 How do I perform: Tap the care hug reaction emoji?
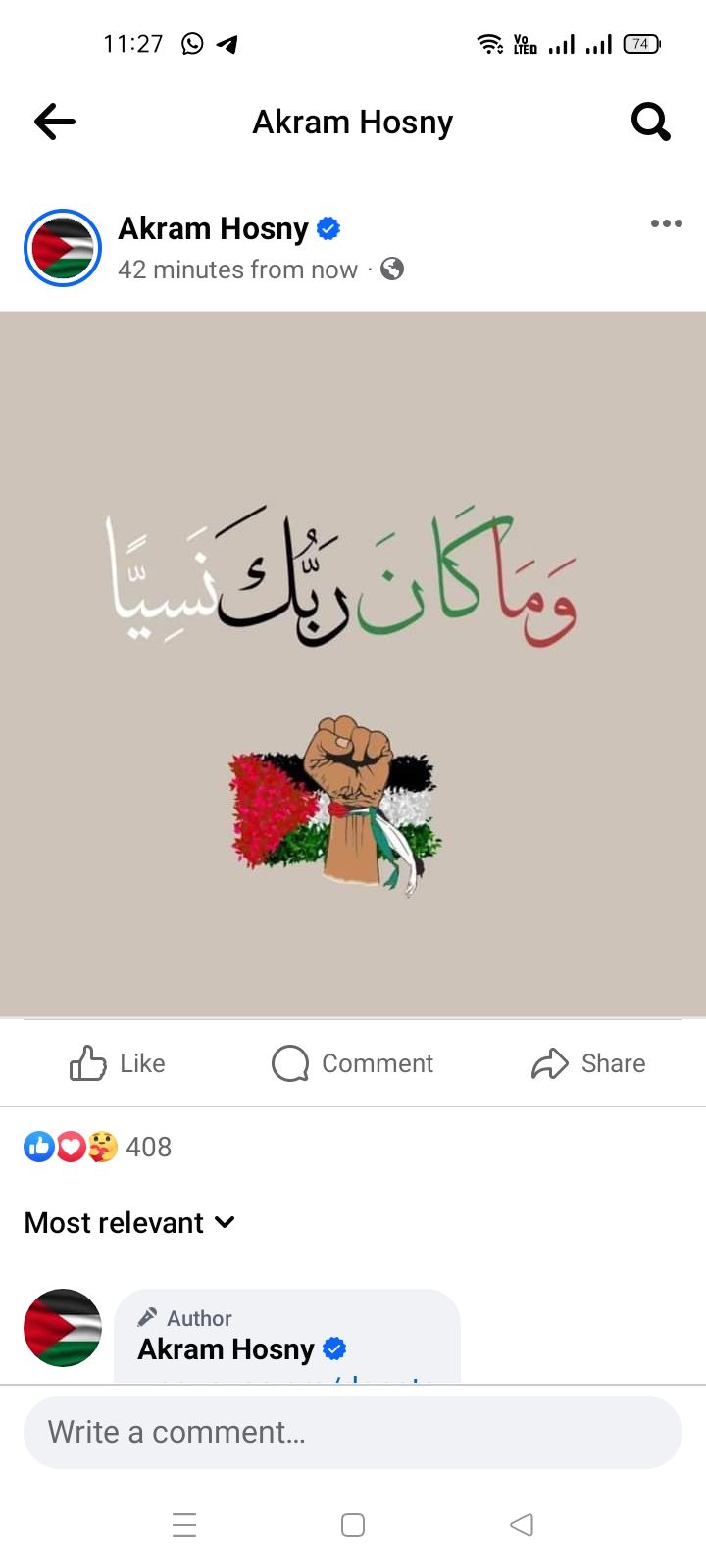[101, 1146]
